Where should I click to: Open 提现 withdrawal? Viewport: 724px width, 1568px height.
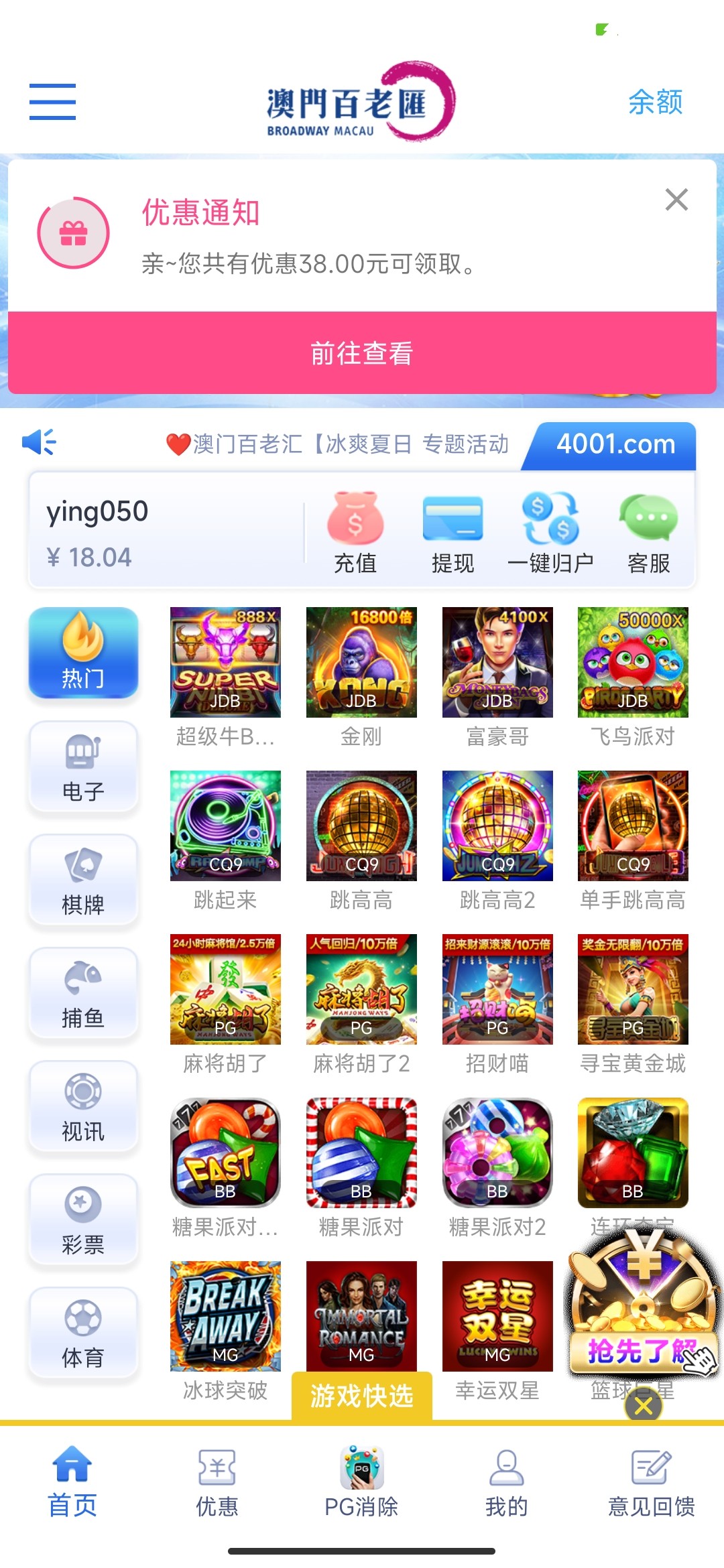tap(452, 533)
